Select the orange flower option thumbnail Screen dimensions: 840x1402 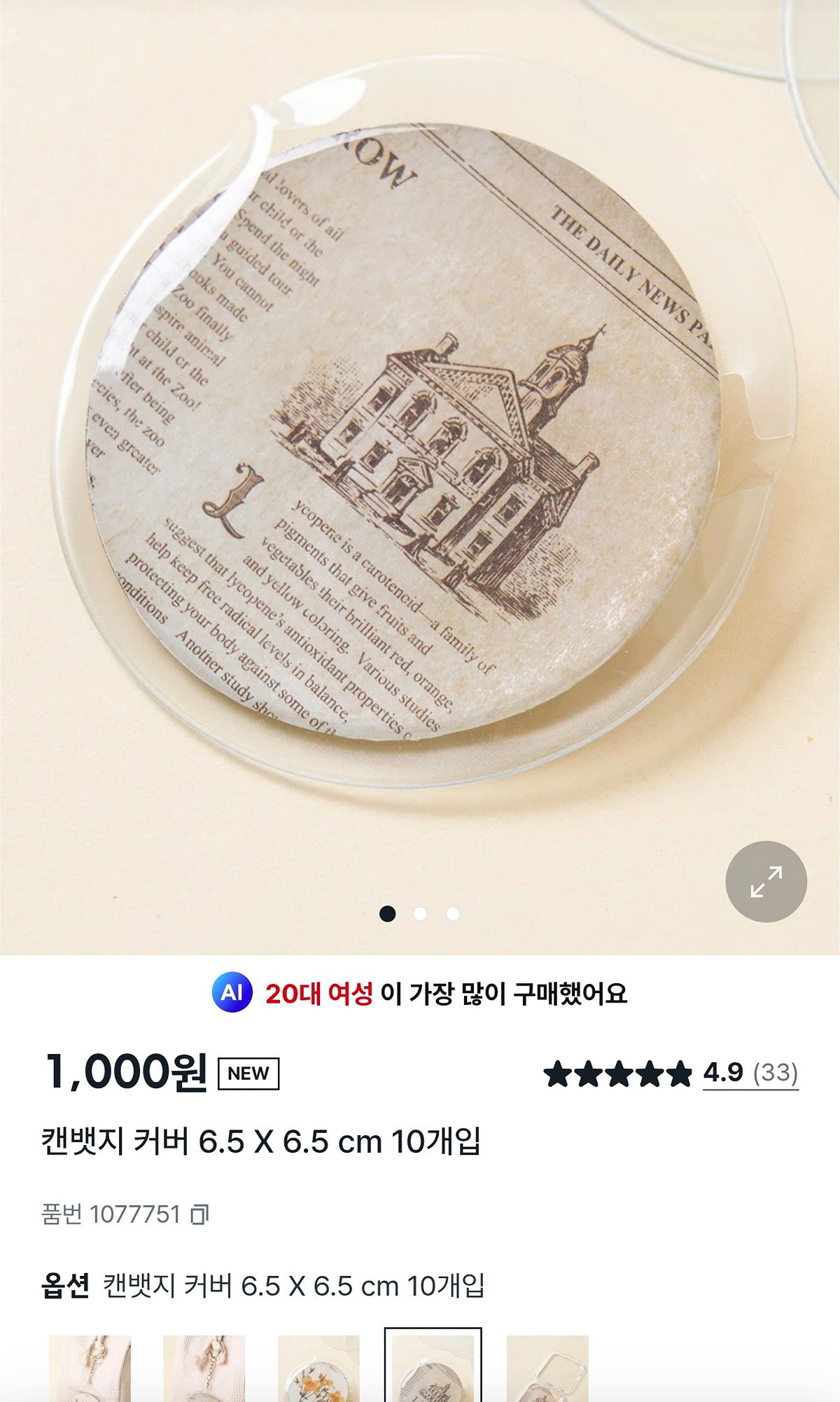pyautogui.click(x=318, y=1368)
